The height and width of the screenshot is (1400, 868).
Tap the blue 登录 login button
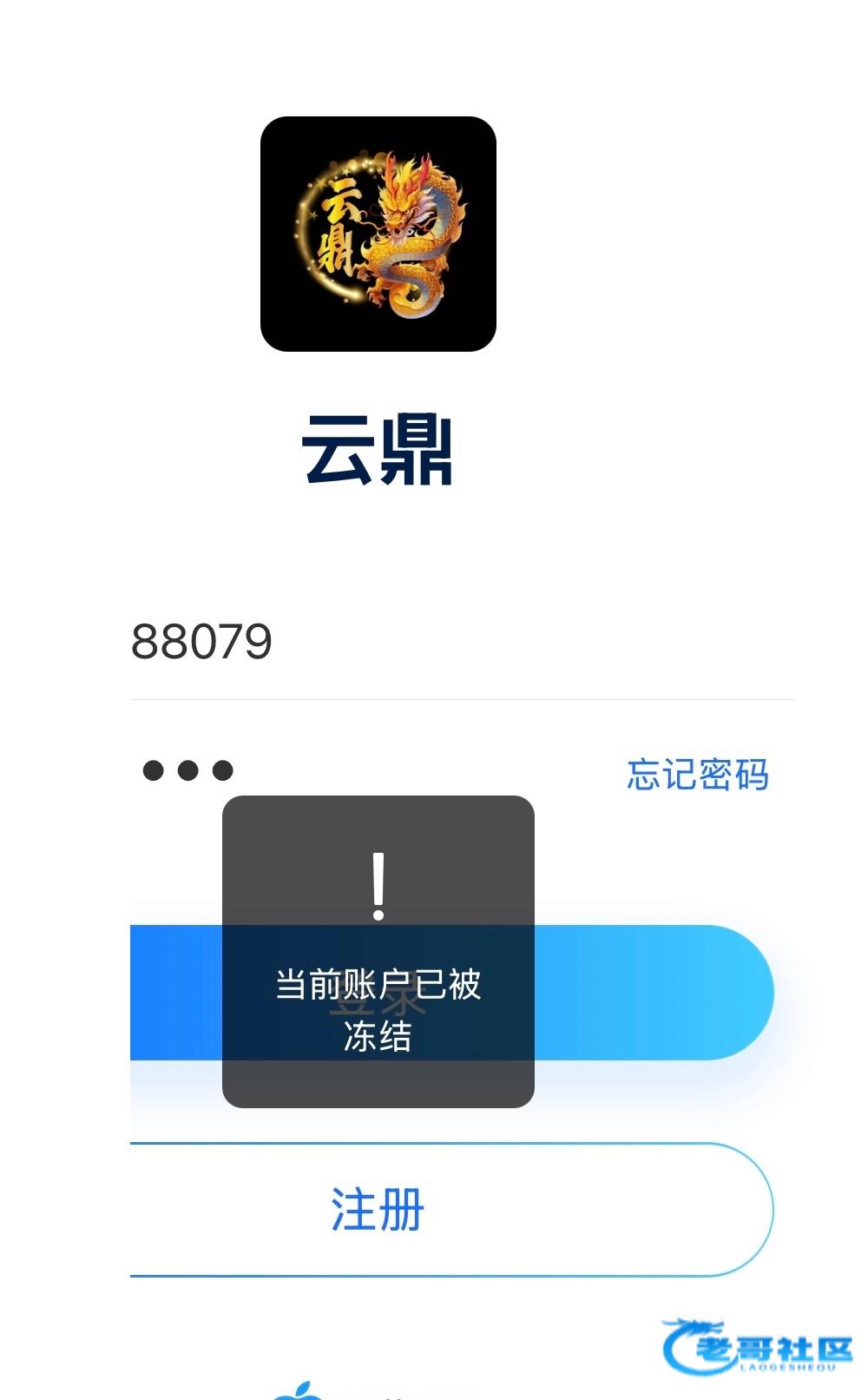point(651,993)
